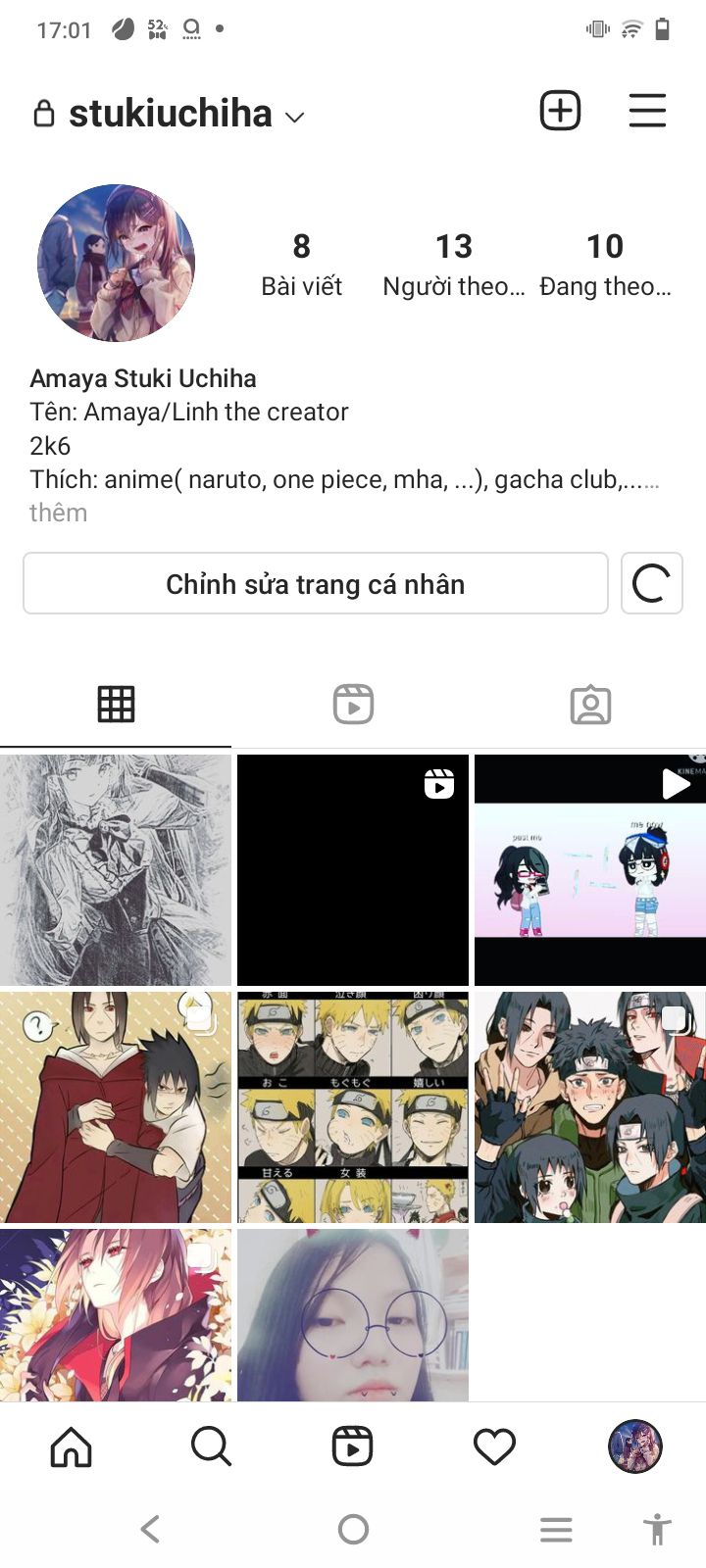Tap the profile picture avatar
Viewport: 706px width, 1568px height.
[116, 263]
